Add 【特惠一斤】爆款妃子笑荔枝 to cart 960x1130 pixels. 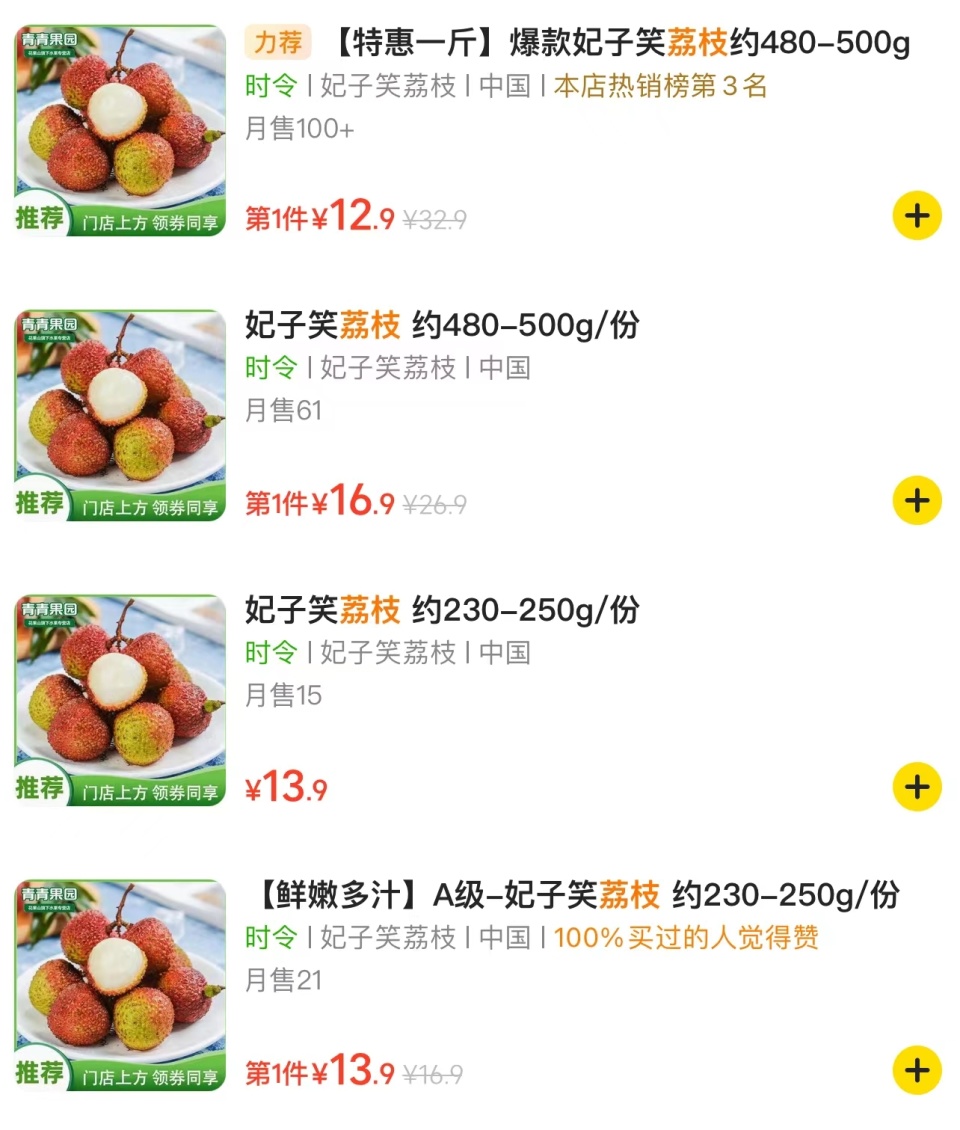pyautogui.click(x=917, y=215)
